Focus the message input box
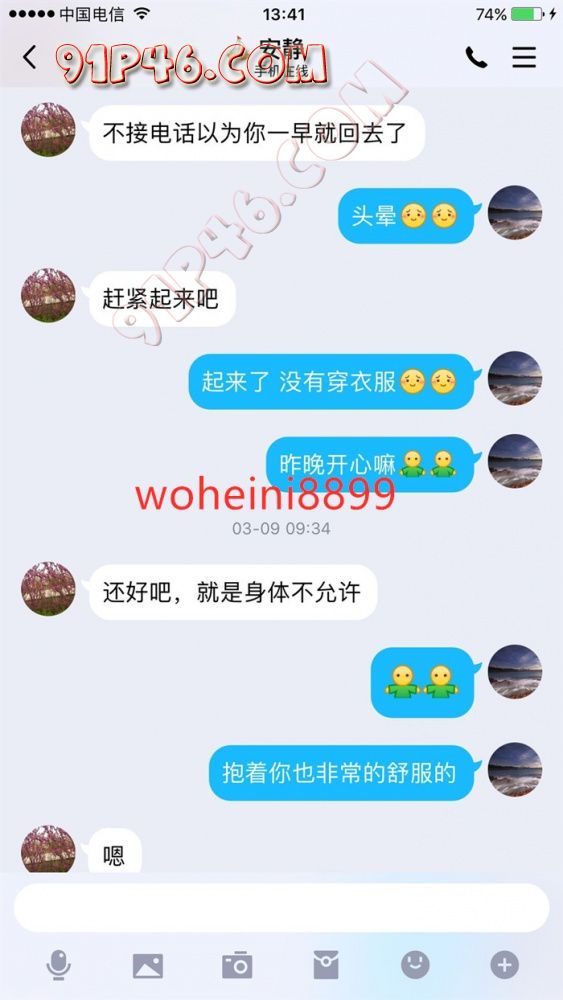The width and height of the screenshot is (563, 1000). coord(281,908)
